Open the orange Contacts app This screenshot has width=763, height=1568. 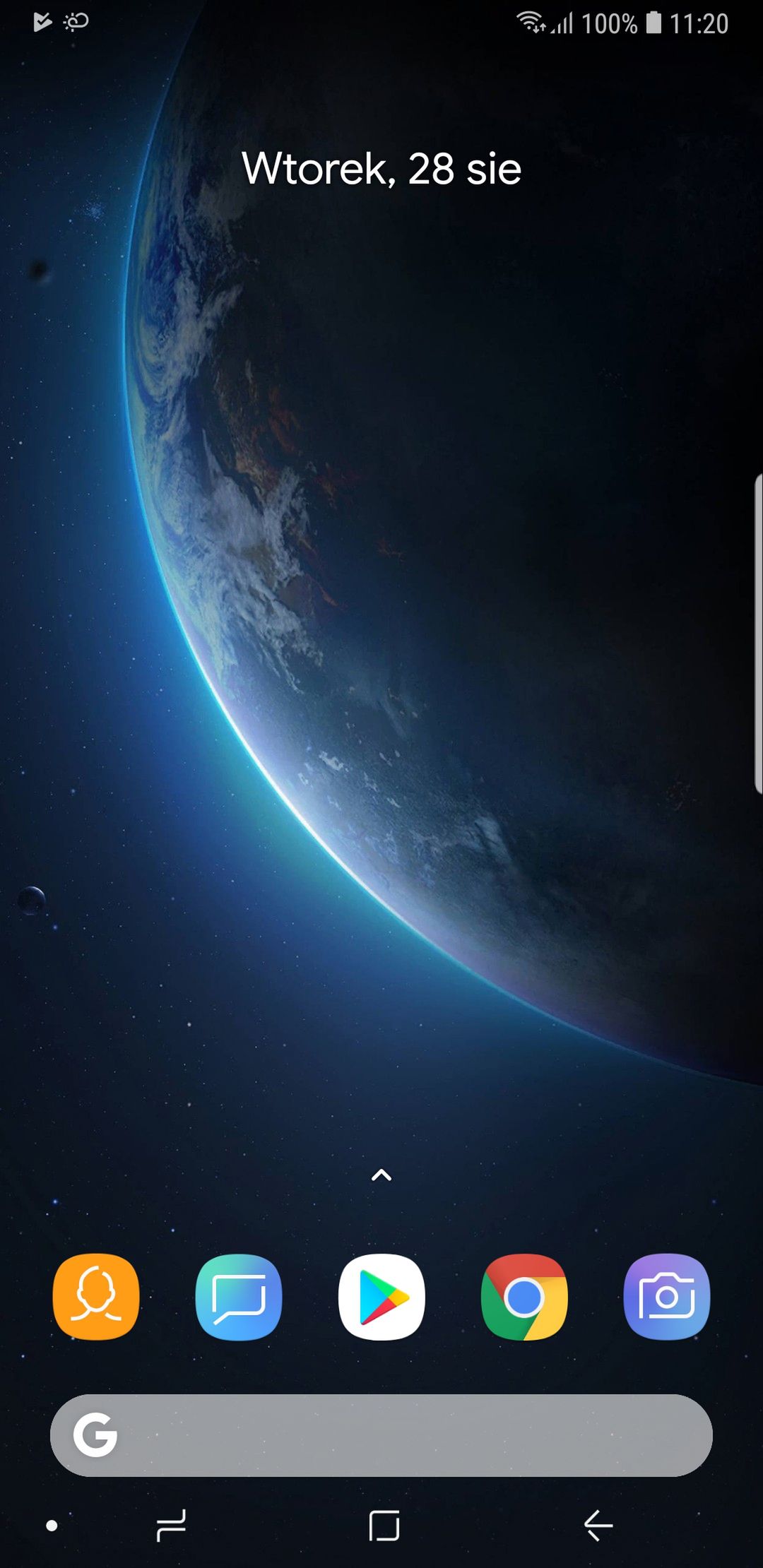tap(96, 1297)
